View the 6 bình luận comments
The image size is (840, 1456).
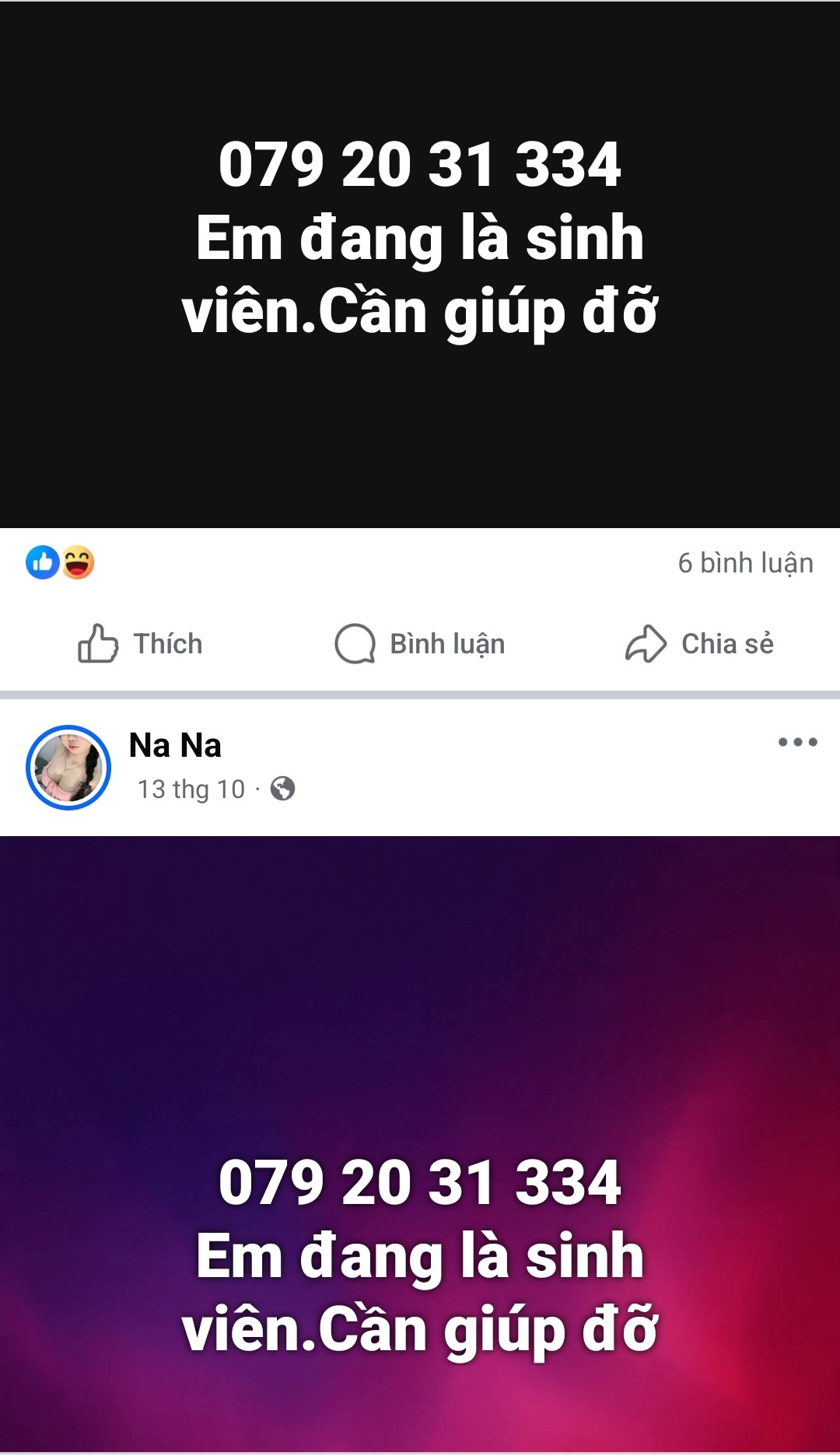tap(744, 563)
